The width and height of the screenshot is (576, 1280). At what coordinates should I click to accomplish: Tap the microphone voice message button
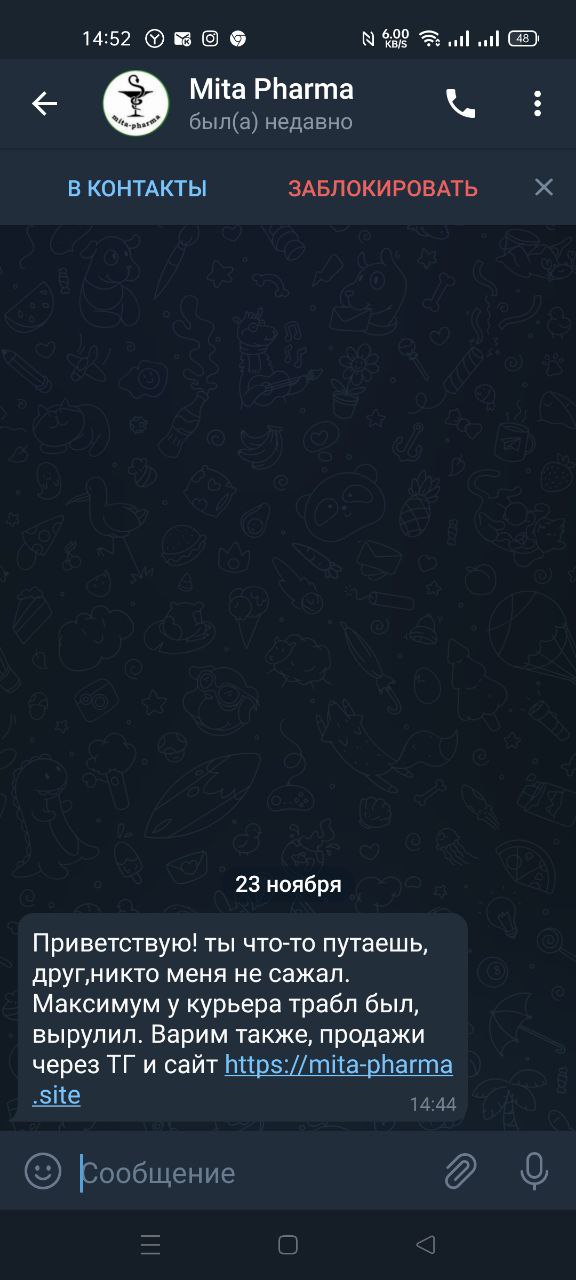(x=534, y=1171)
